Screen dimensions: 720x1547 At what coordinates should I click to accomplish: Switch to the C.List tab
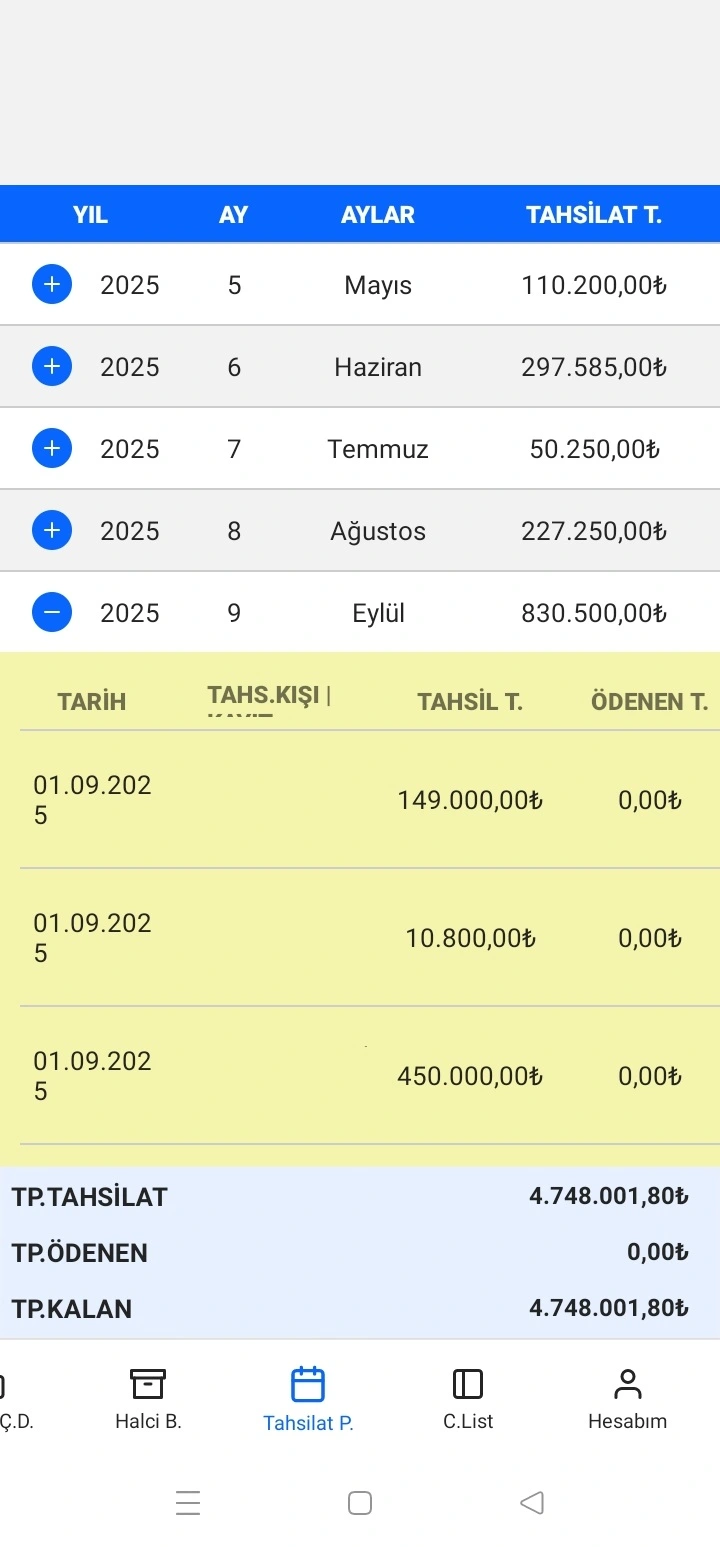pos(467,1398)
